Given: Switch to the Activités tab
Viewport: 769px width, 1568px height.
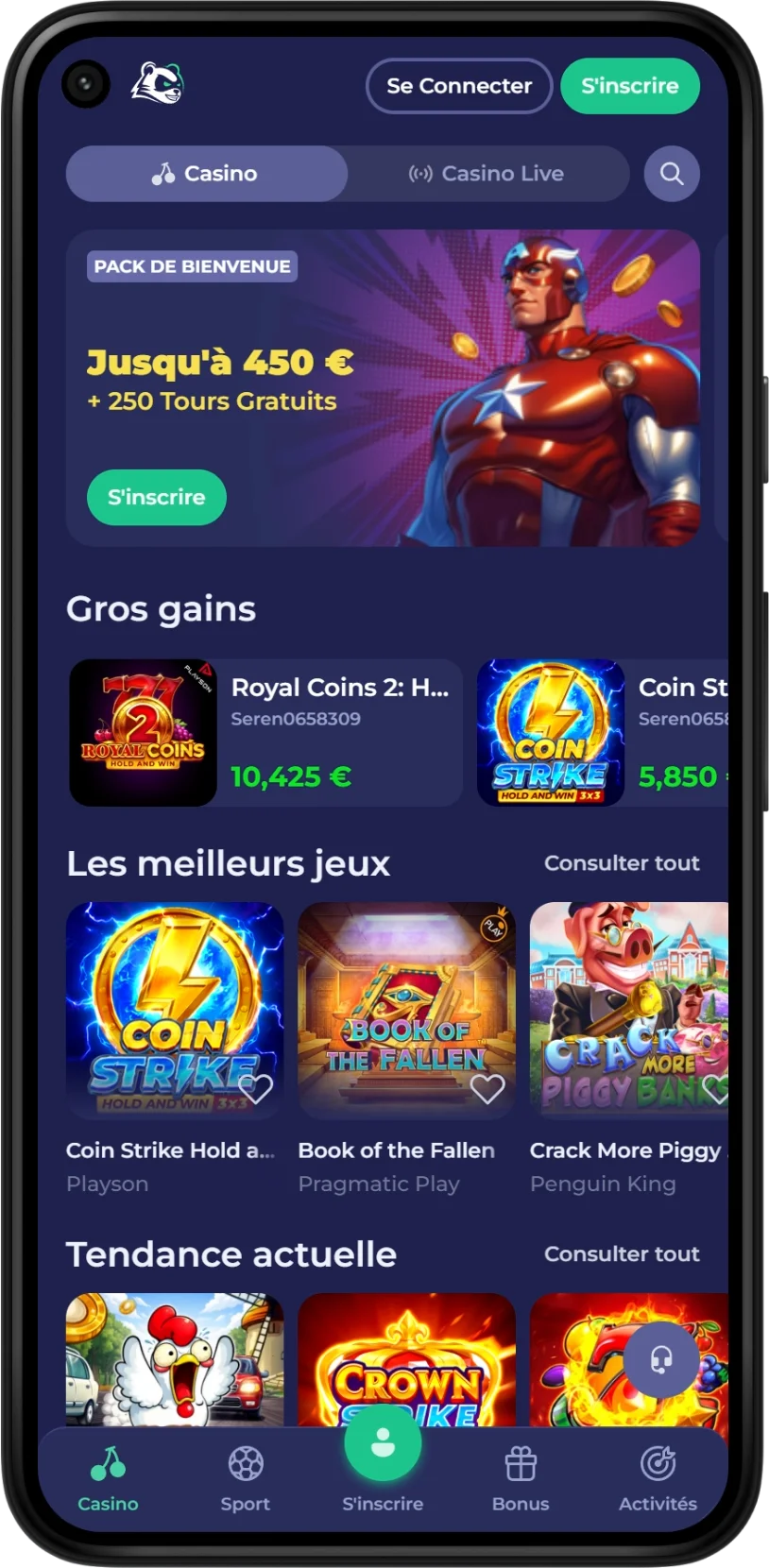Looking at the screenshot, I should [x=658, y=1479].
